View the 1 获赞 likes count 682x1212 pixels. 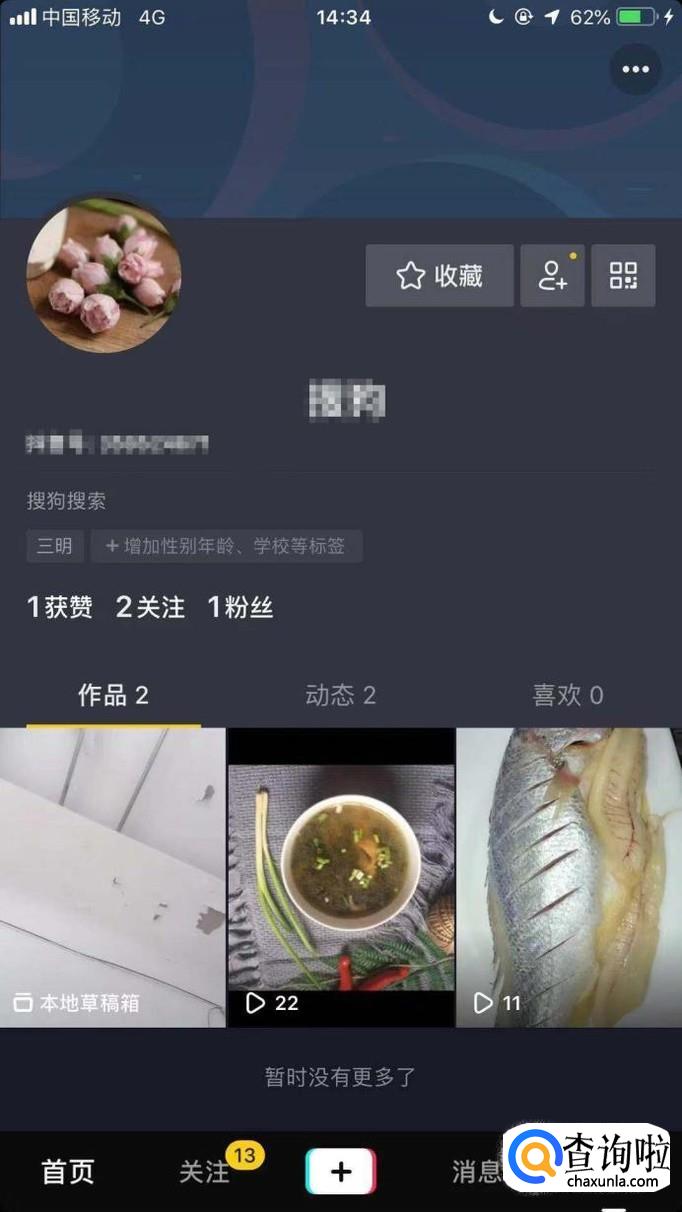(x=60, y=607)
